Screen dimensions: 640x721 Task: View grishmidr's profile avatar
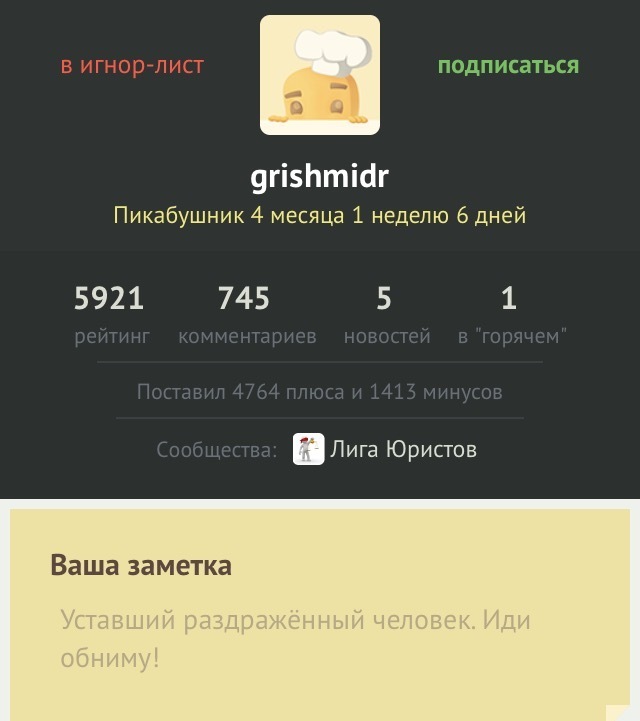tap(320, 75)
